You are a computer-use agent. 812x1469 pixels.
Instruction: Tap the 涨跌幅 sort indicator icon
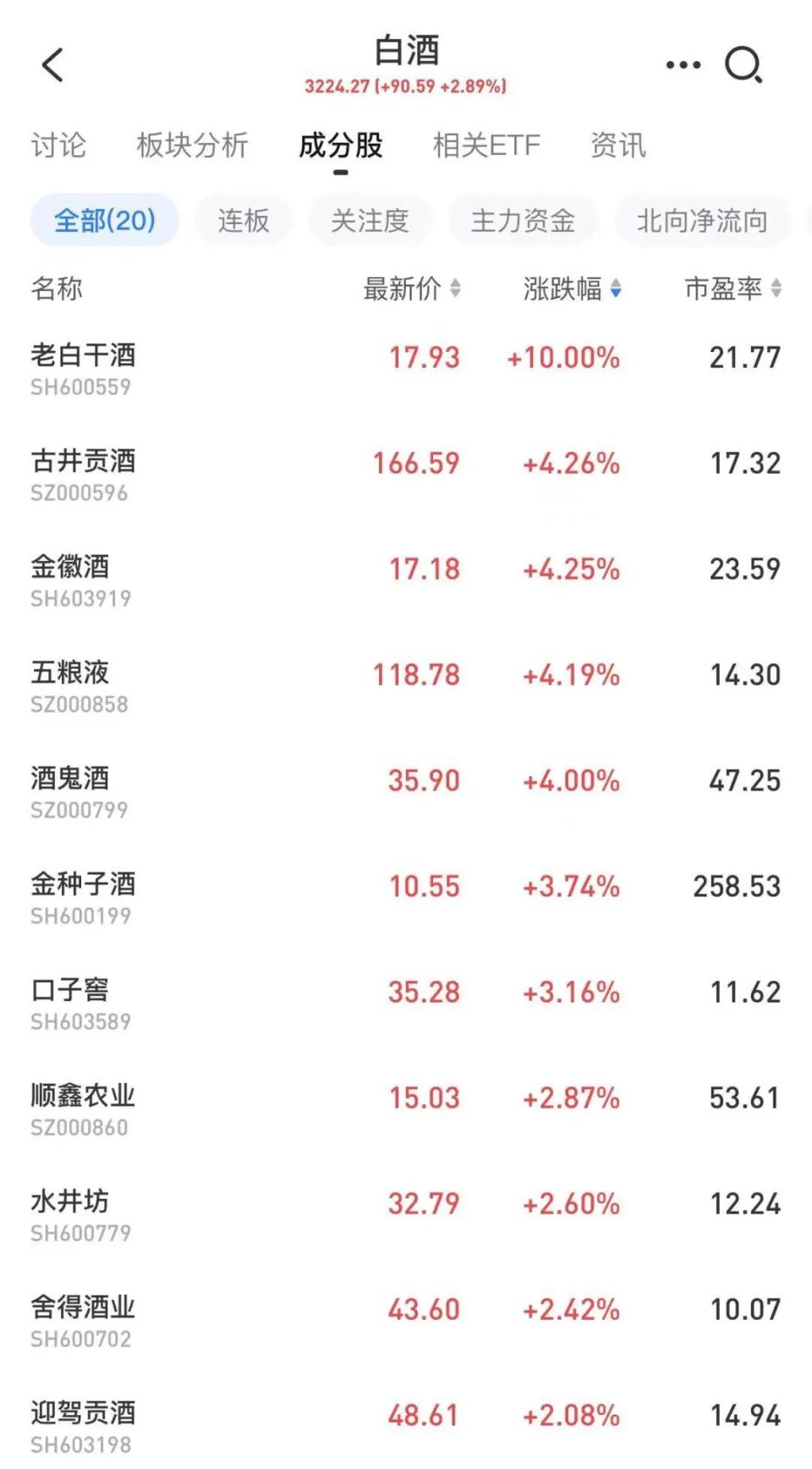pos(617,289)
